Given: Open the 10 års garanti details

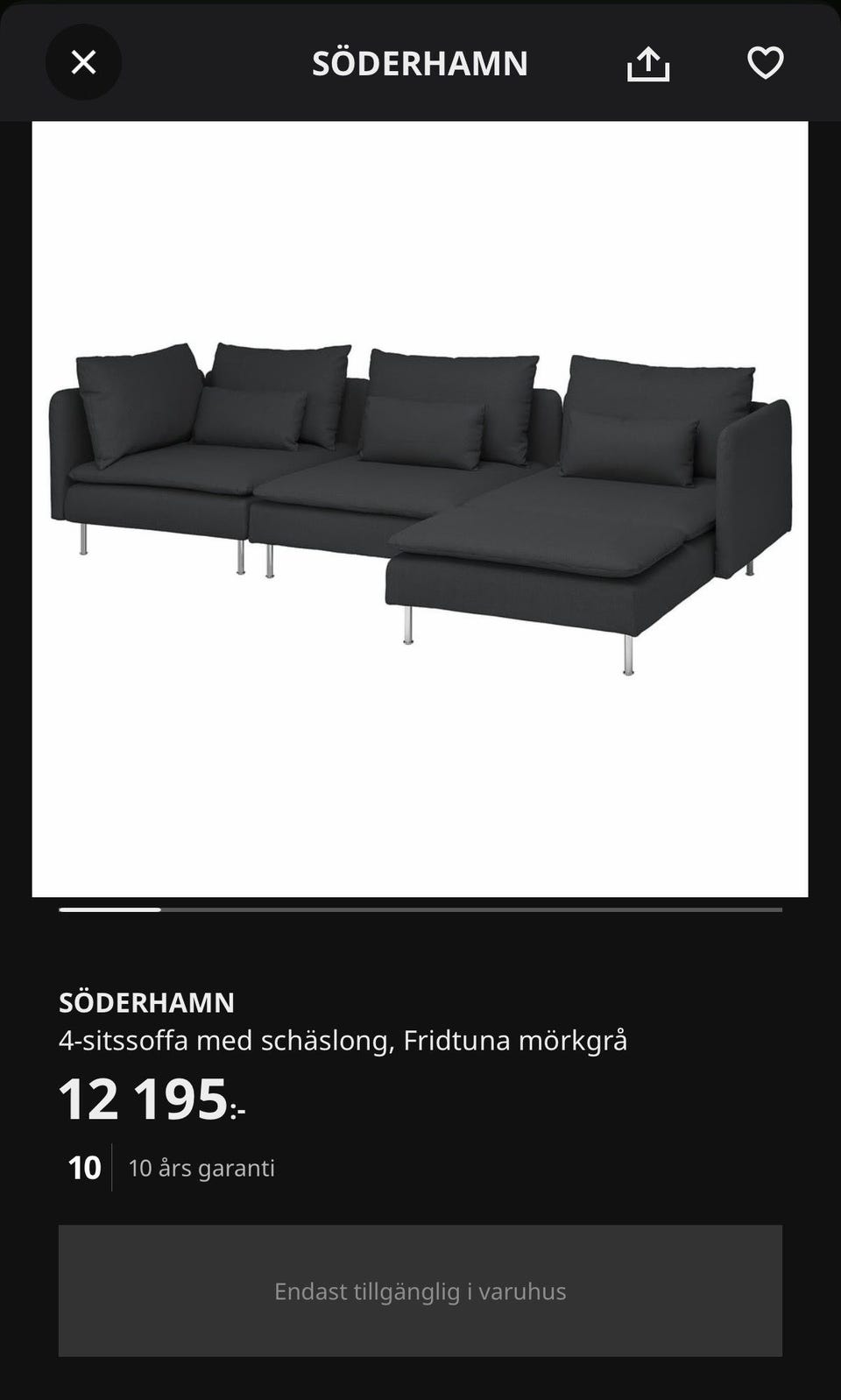Looking at the screenshot, I should [201, 1168].
